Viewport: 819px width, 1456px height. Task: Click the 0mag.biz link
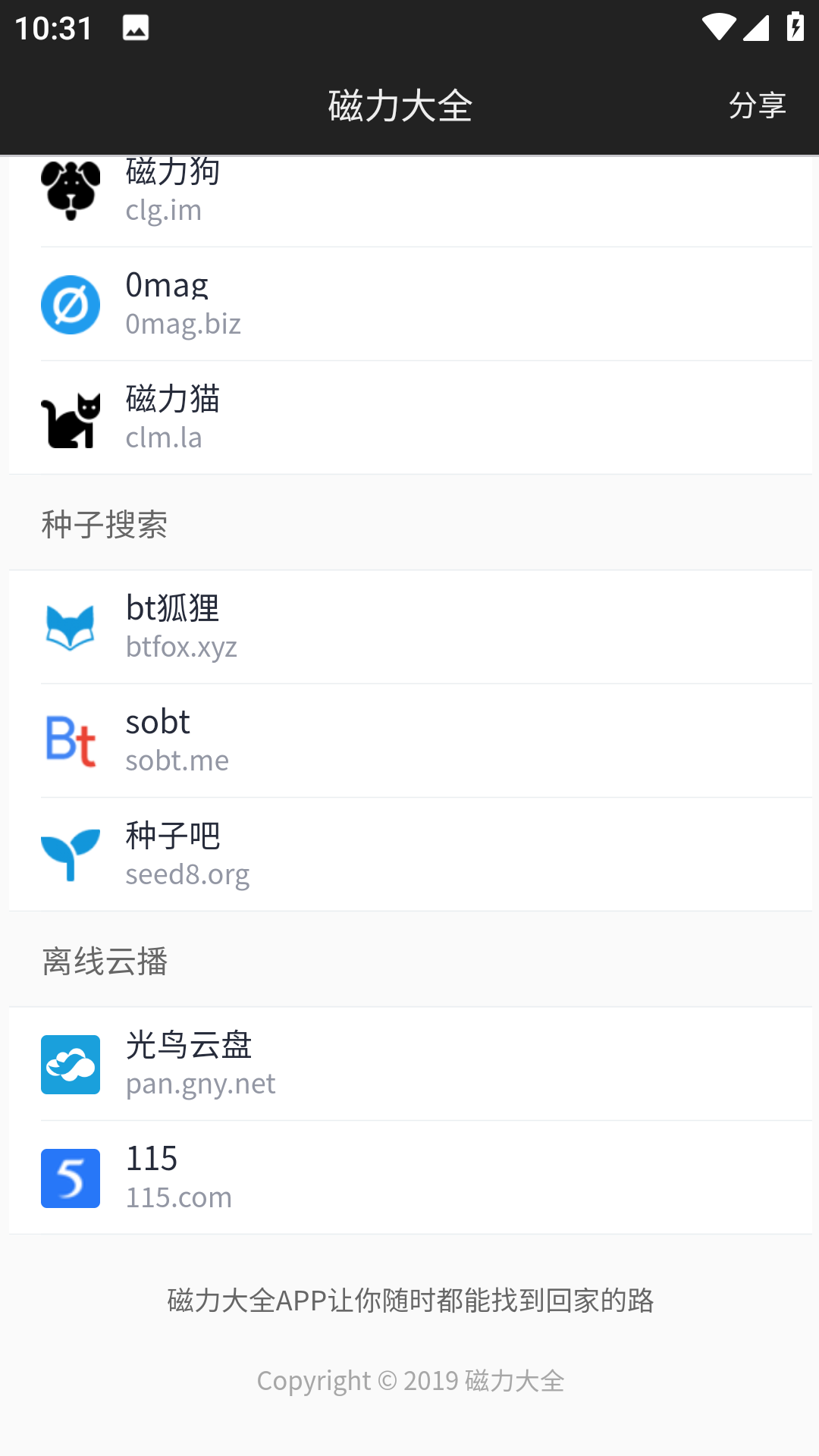(183, 324)
